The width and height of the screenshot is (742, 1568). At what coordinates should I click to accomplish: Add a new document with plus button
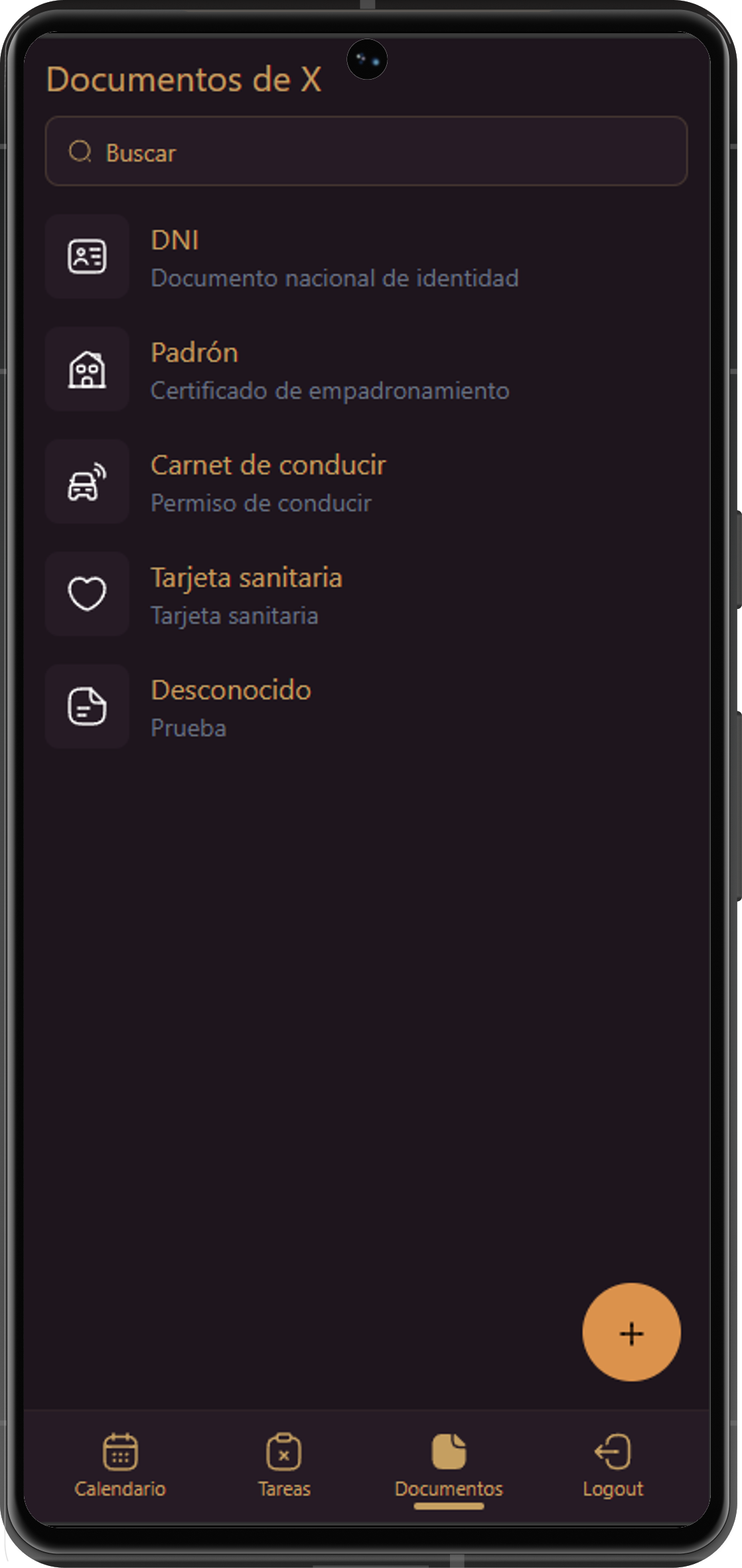(x=631, y=1332)
